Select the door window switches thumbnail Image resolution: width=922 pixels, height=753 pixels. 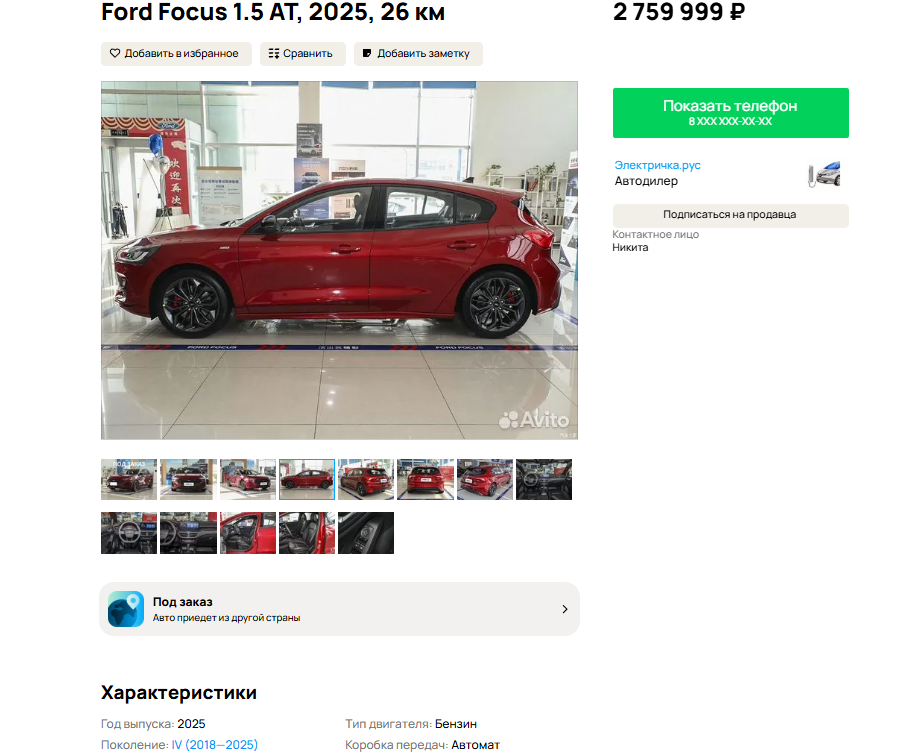coord(366,532)
